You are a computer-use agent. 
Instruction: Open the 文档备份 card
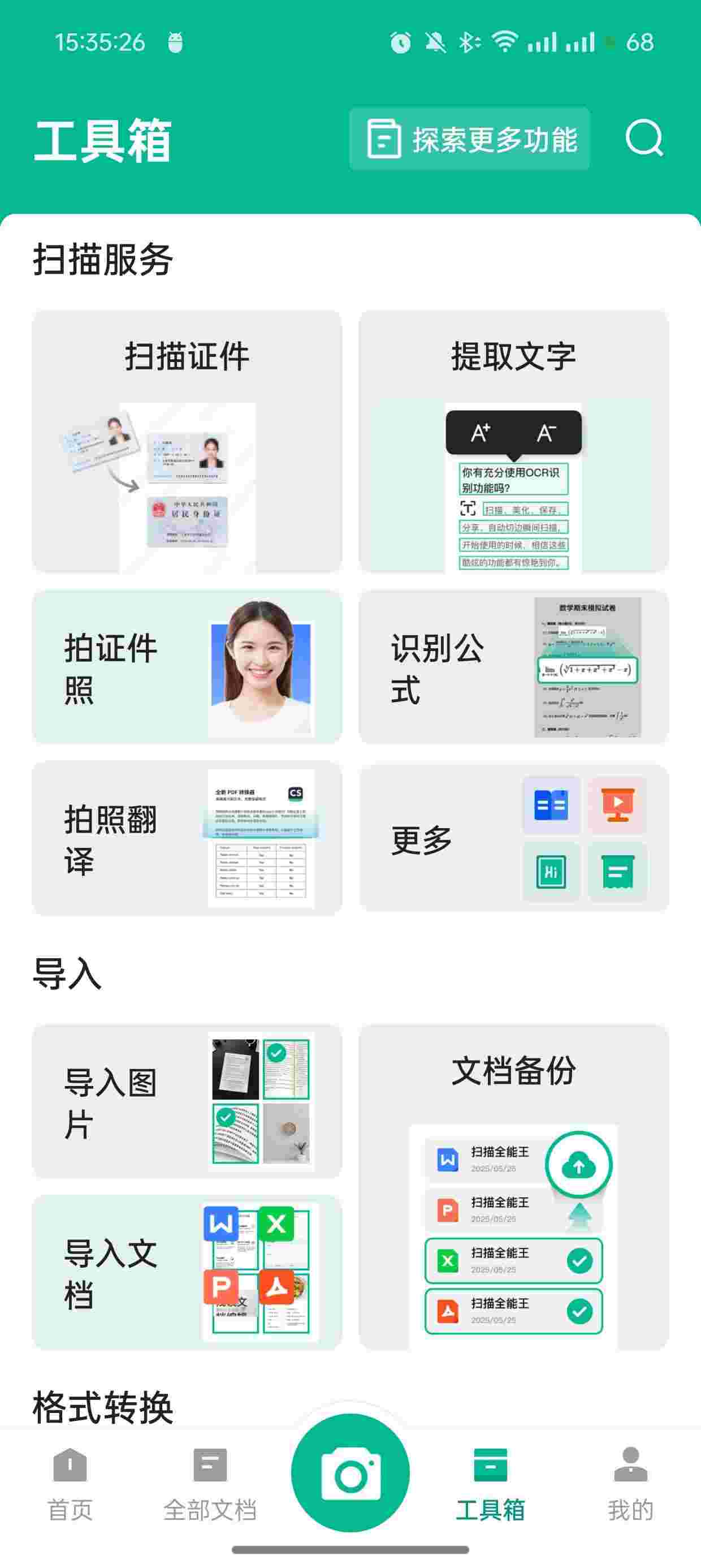(513, 1187)
